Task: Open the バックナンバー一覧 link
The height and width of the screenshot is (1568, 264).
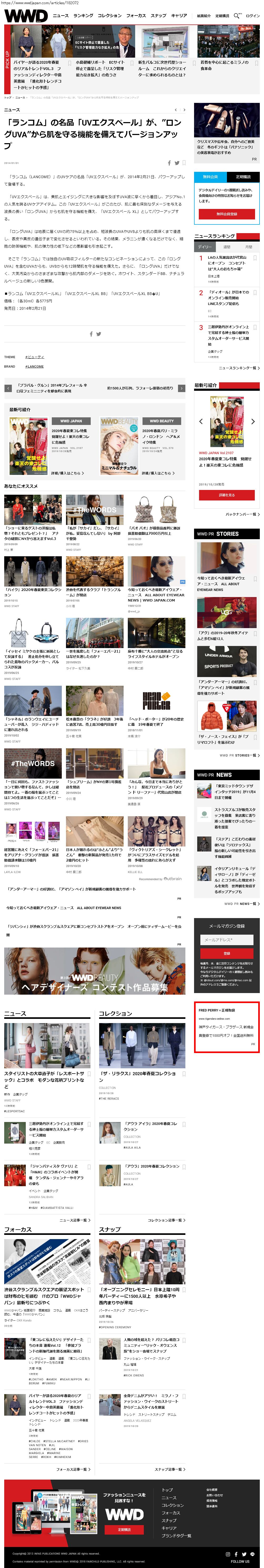Action: pyautogui.click(x=242, y=514)
